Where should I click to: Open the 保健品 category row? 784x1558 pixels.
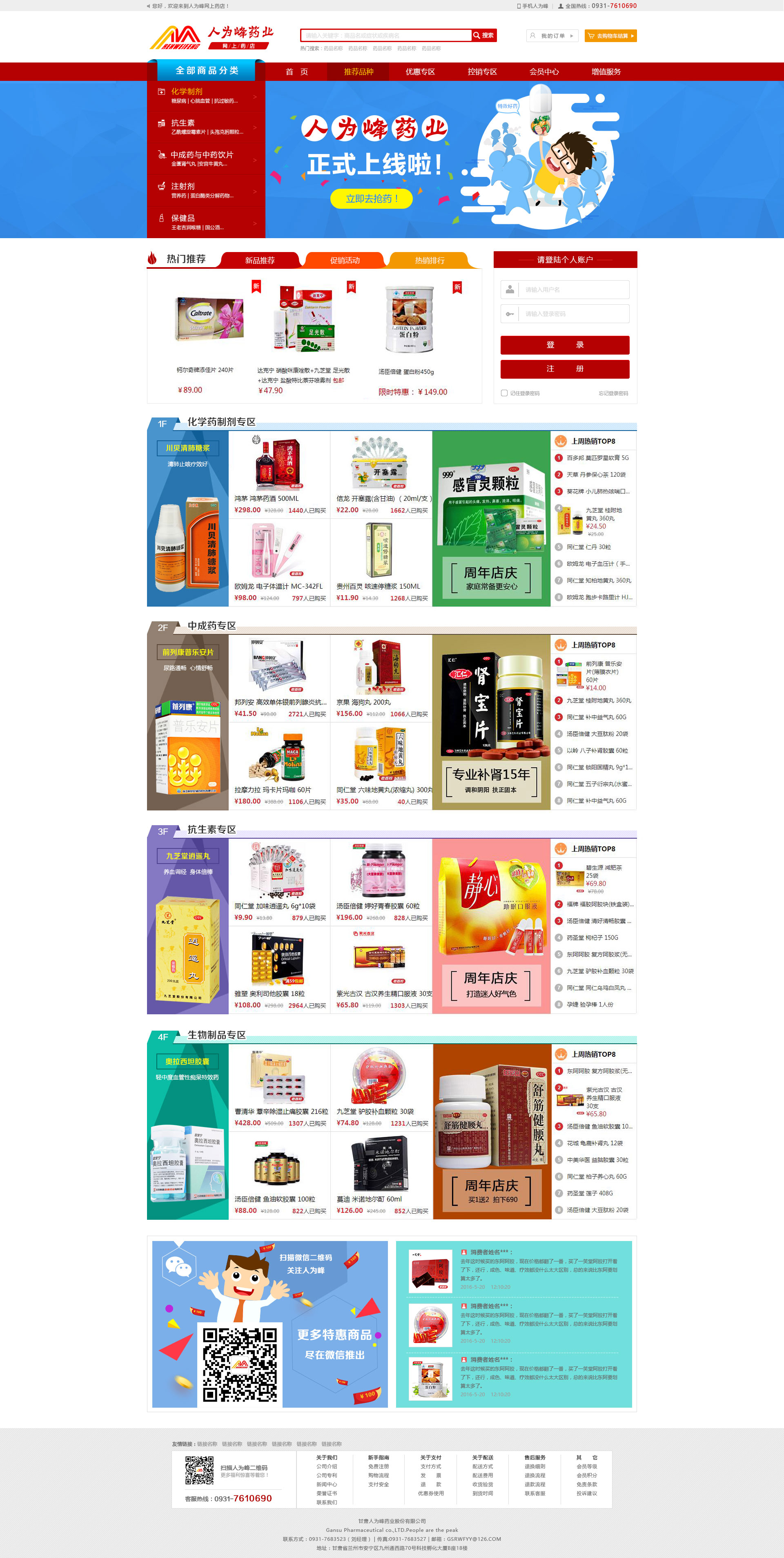pos(183,218)
